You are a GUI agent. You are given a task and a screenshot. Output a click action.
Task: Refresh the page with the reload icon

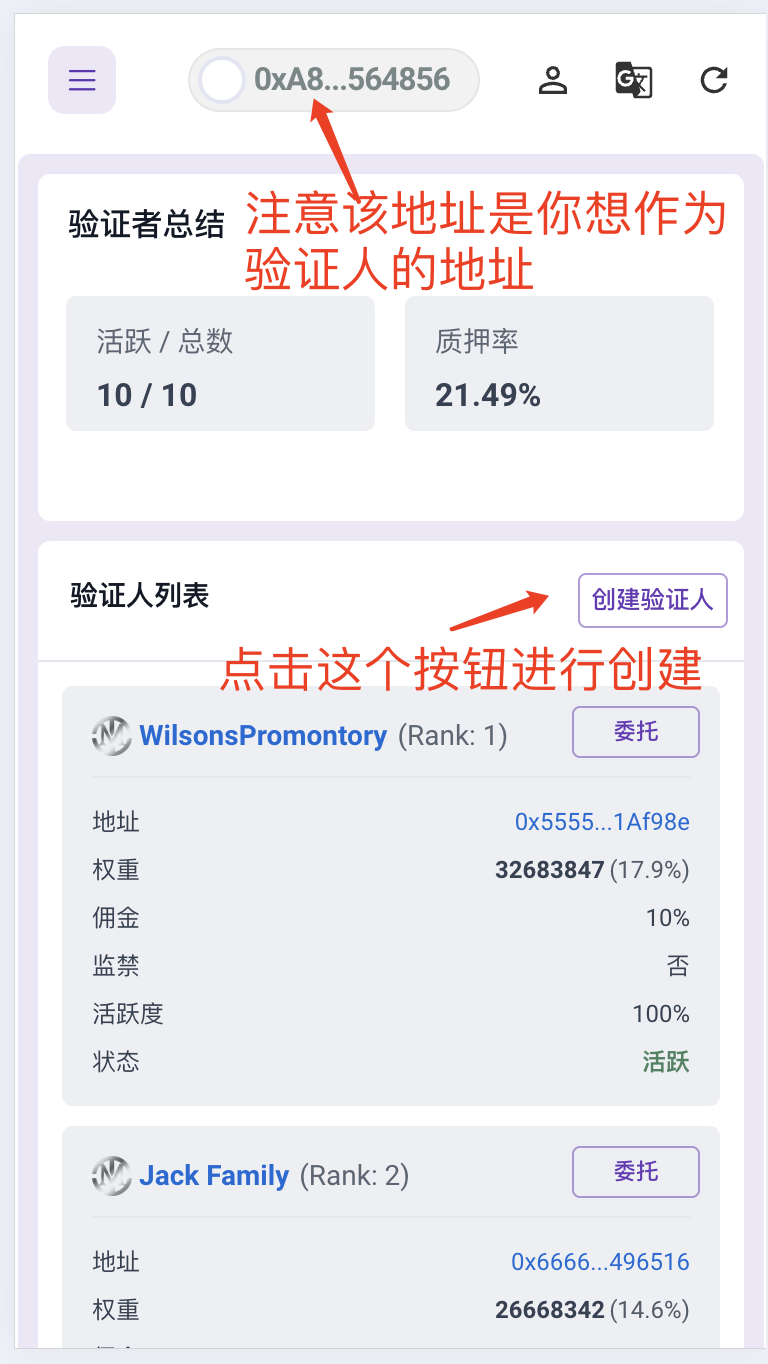point(714,80)
